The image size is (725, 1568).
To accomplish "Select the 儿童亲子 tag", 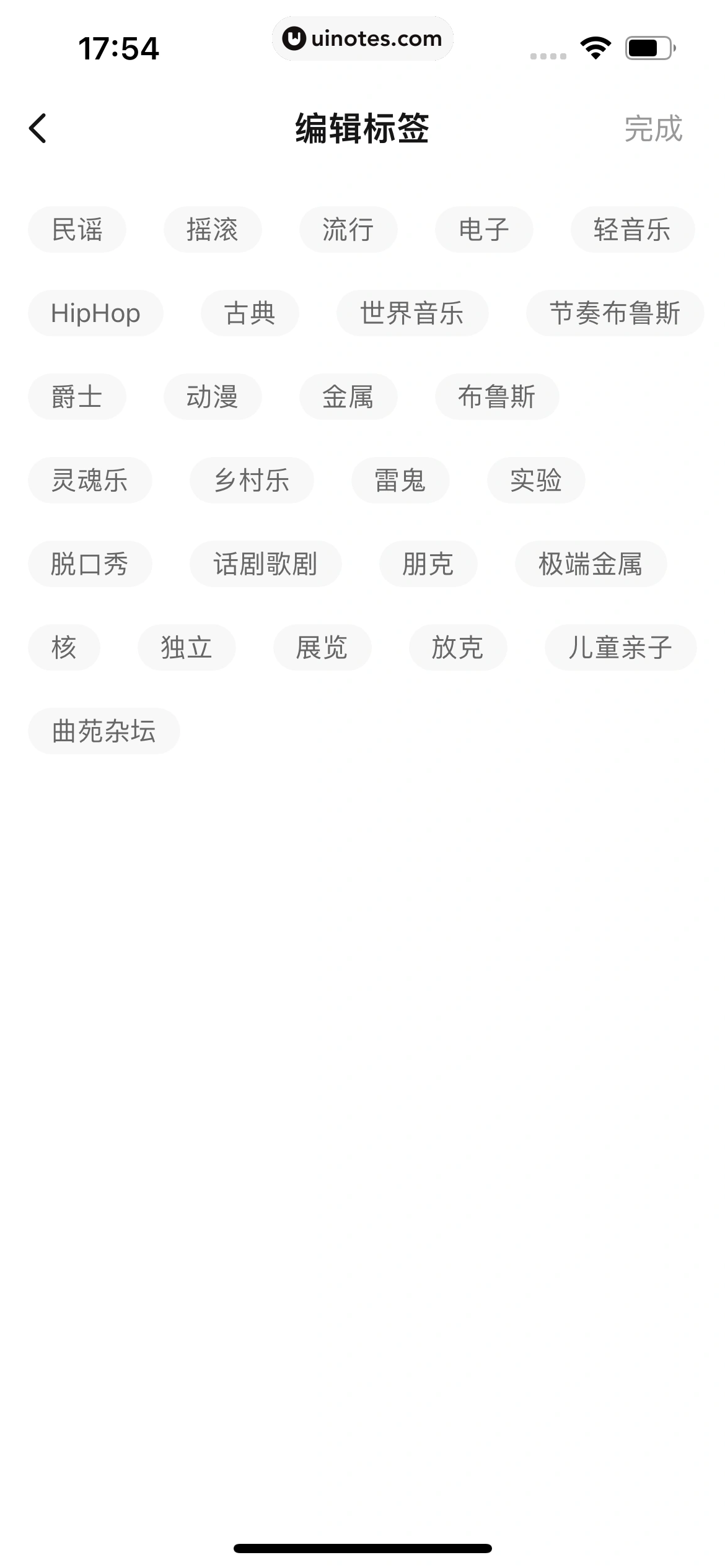I will pyautogui.click(x=621, y=647).
